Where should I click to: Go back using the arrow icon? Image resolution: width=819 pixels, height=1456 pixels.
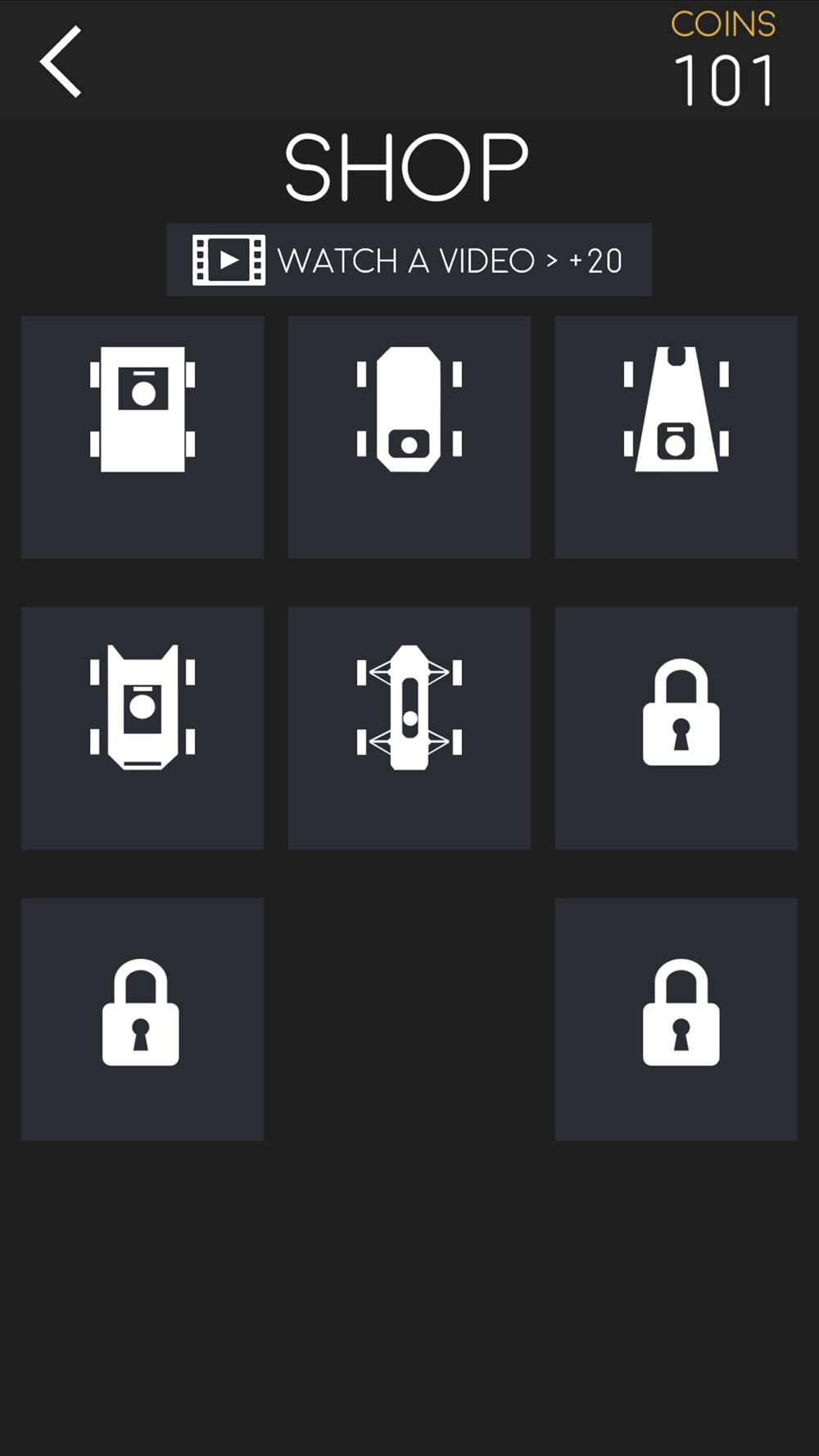pos(61,61)
